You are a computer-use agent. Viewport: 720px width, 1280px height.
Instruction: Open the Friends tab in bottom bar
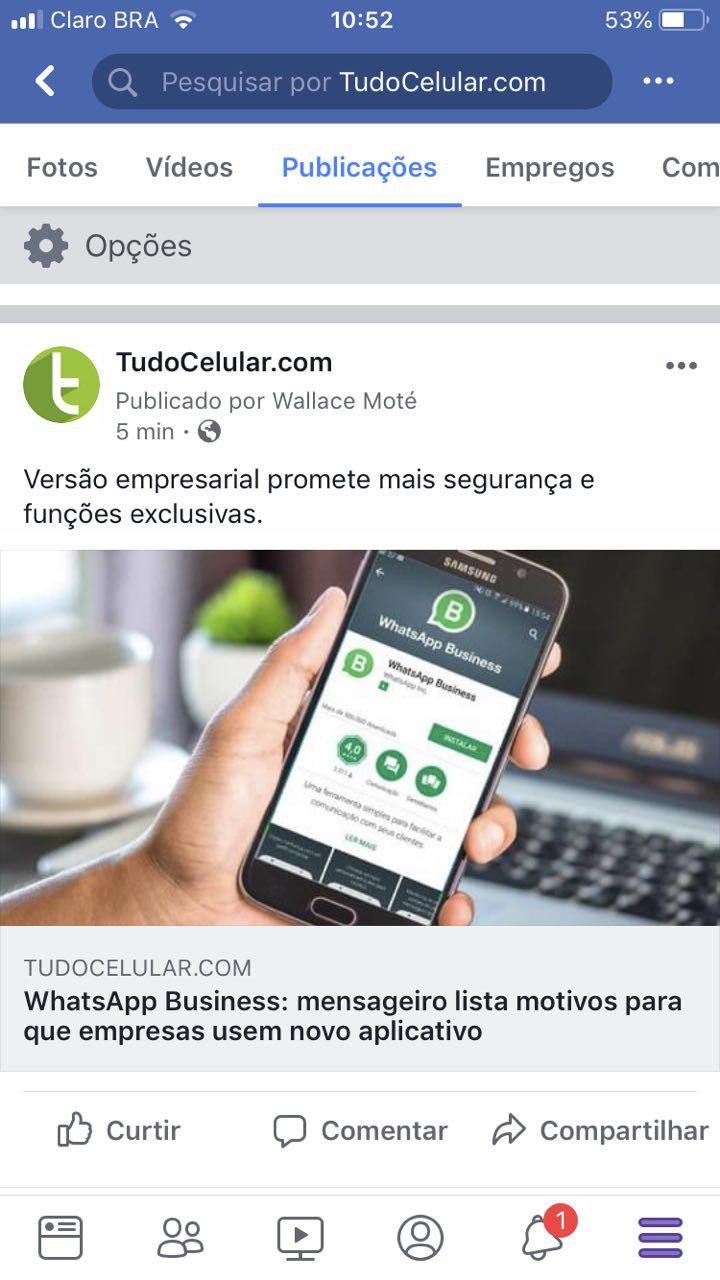pyautogui.click(x=180, y=1237)
